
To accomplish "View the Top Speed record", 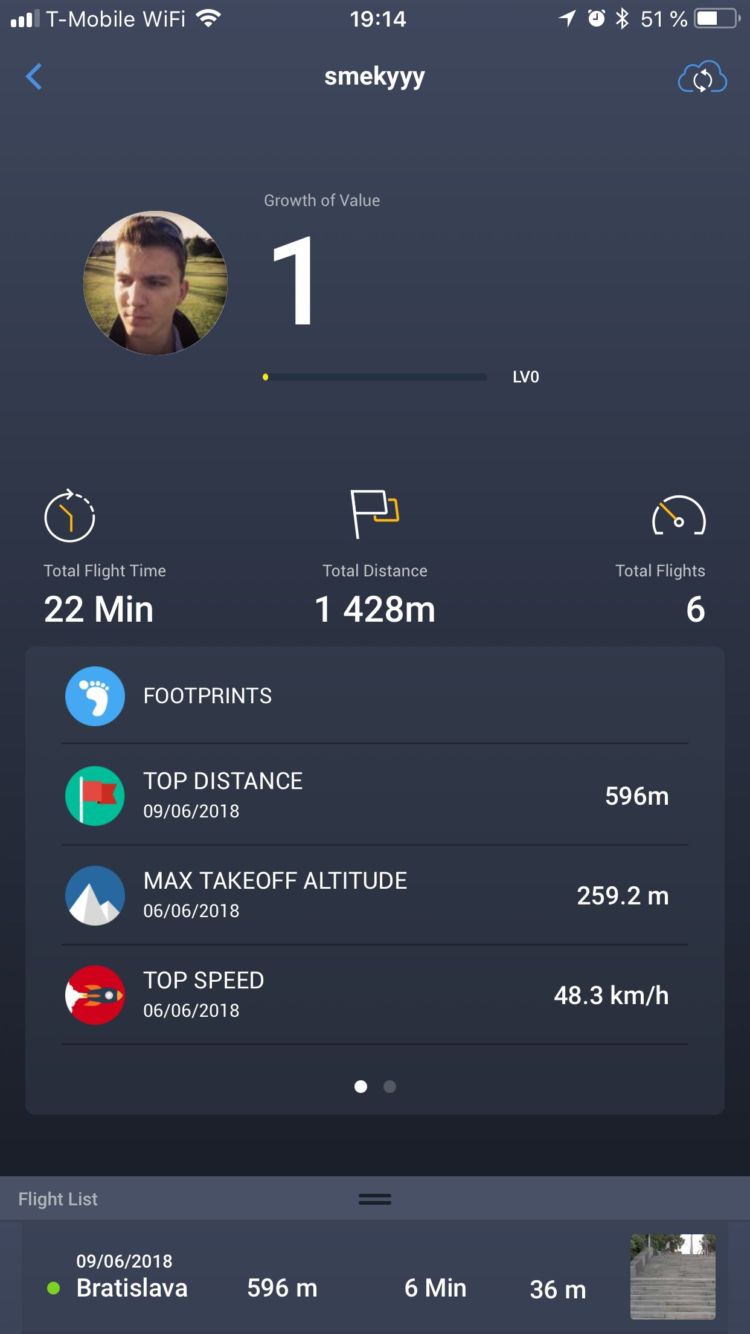I will pyautogui.click(x=374, y=995).
